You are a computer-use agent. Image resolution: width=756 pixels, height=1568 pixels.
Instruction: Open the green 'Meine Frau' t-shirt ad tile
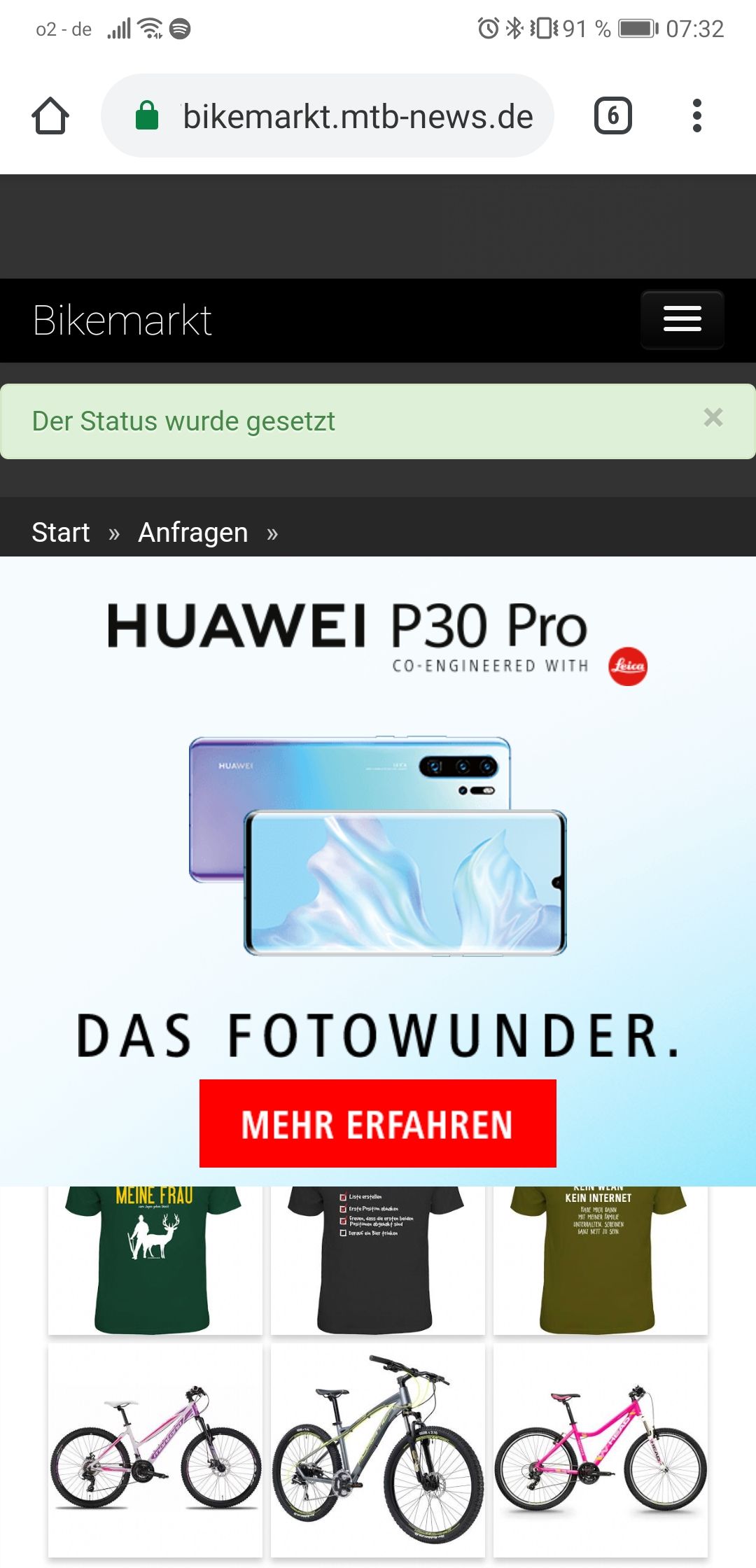pos(155,1260)
